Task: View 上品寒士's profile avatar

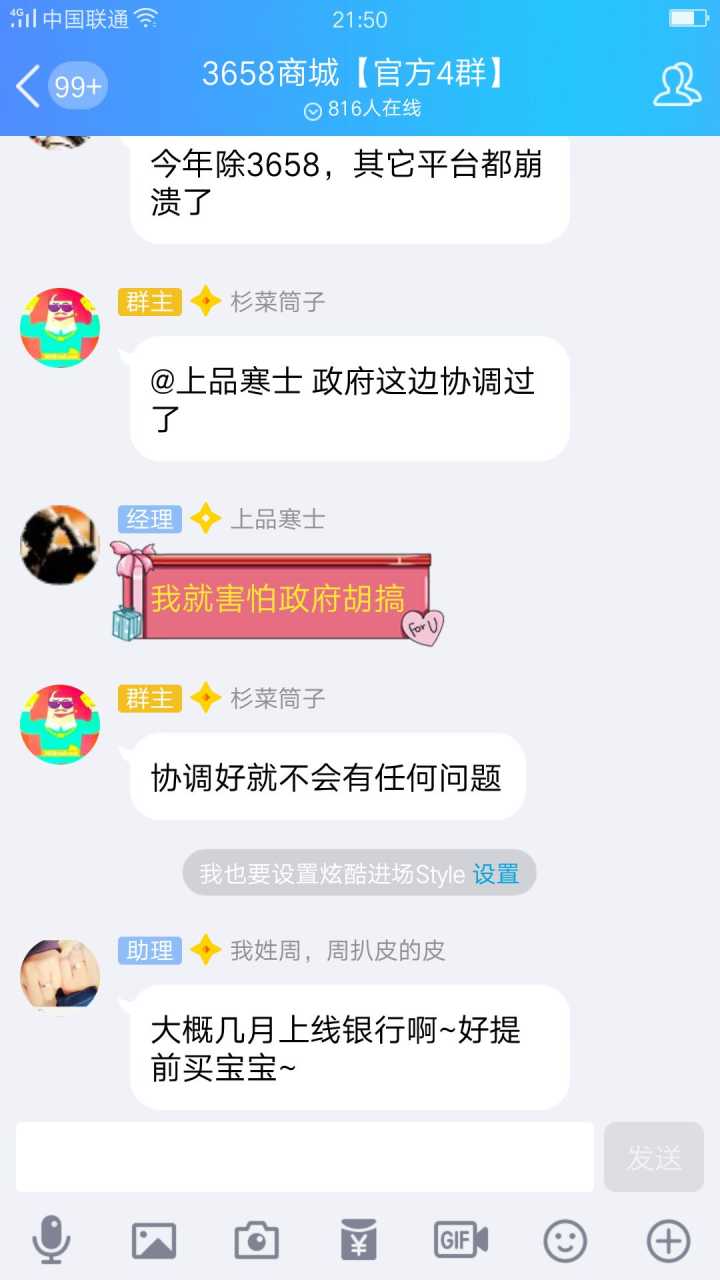Action: click(x=60, y=545)
